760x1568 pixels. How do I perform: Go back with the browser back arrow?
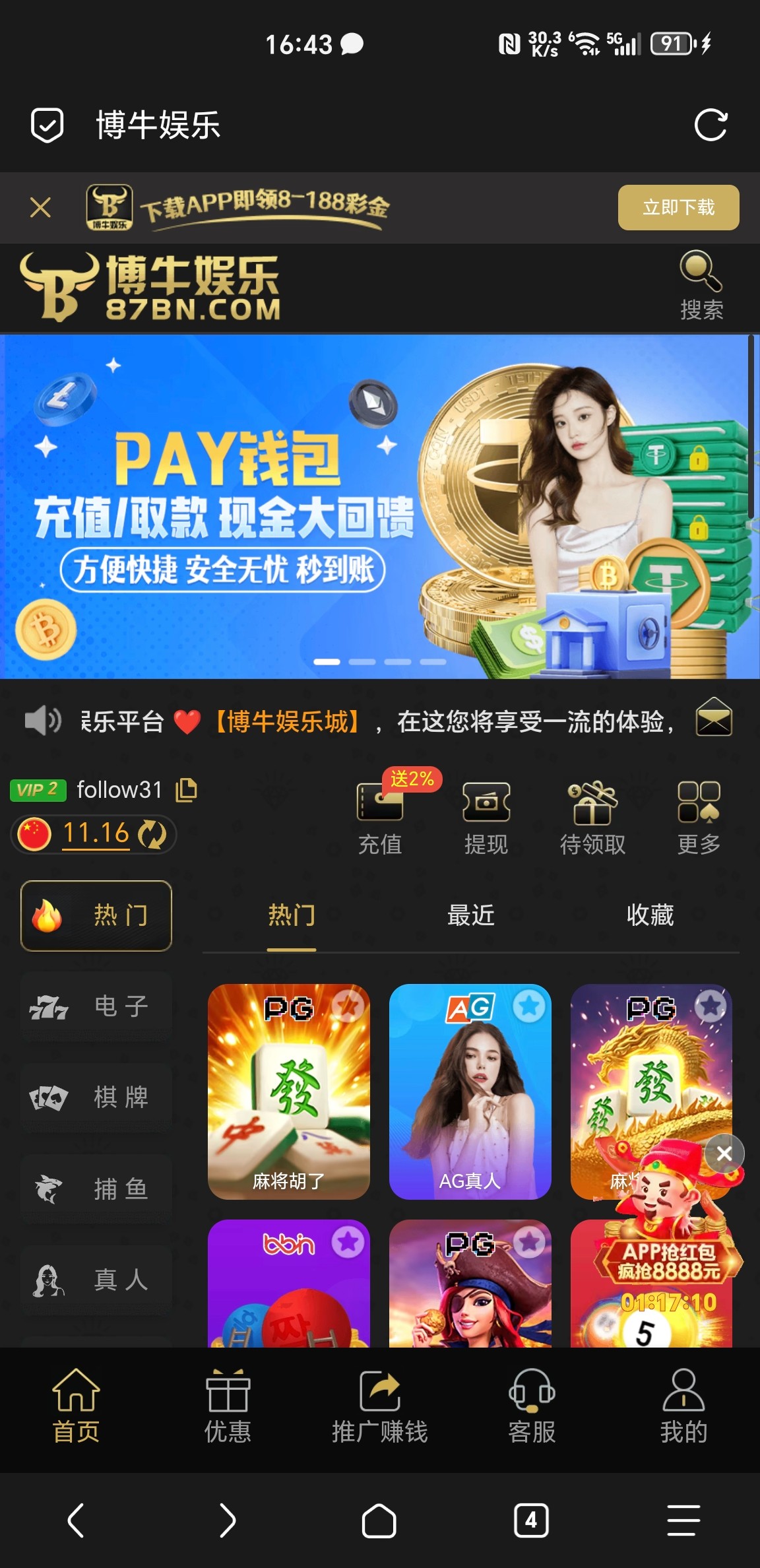click(76, 1520)
